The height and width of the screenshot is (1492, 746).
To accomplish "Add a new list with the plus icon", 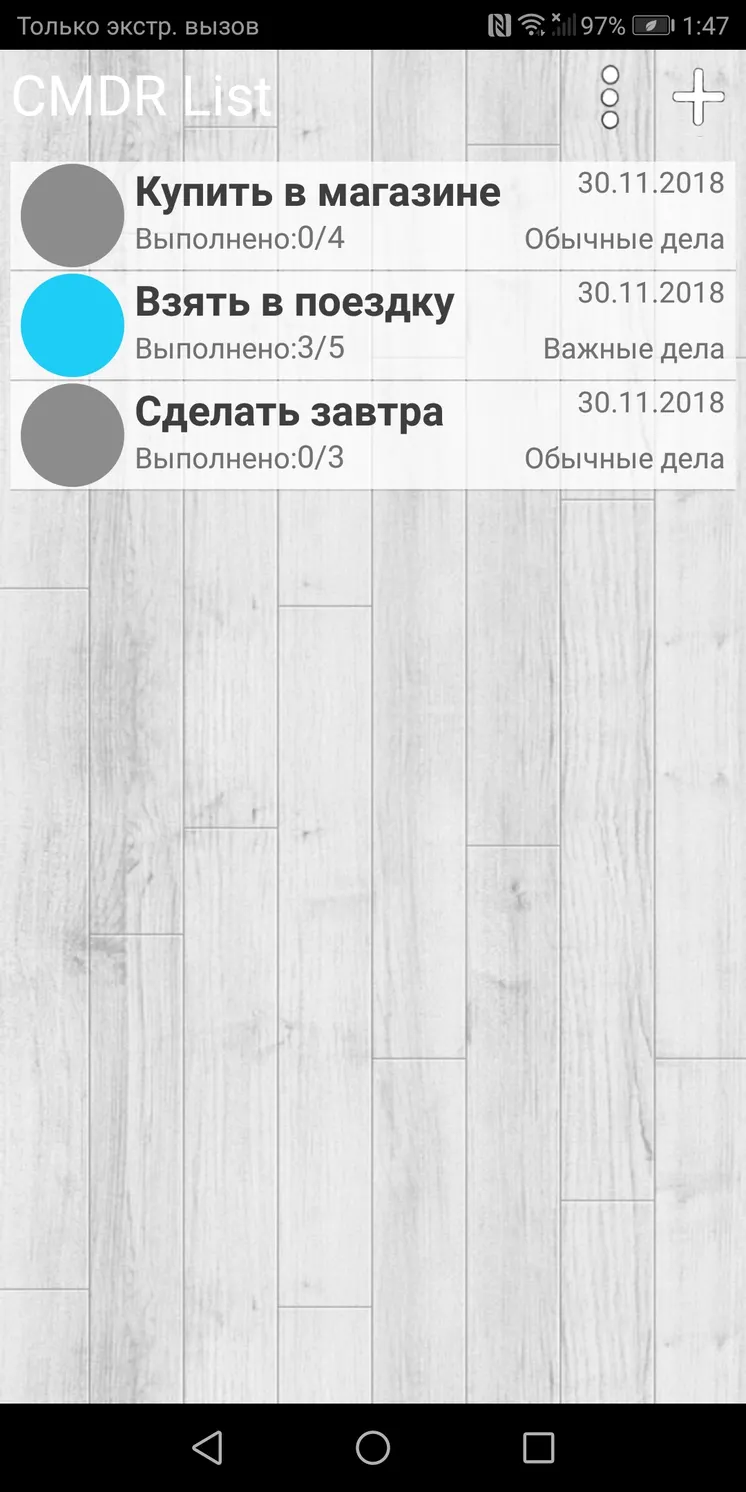I will (698, 97).
